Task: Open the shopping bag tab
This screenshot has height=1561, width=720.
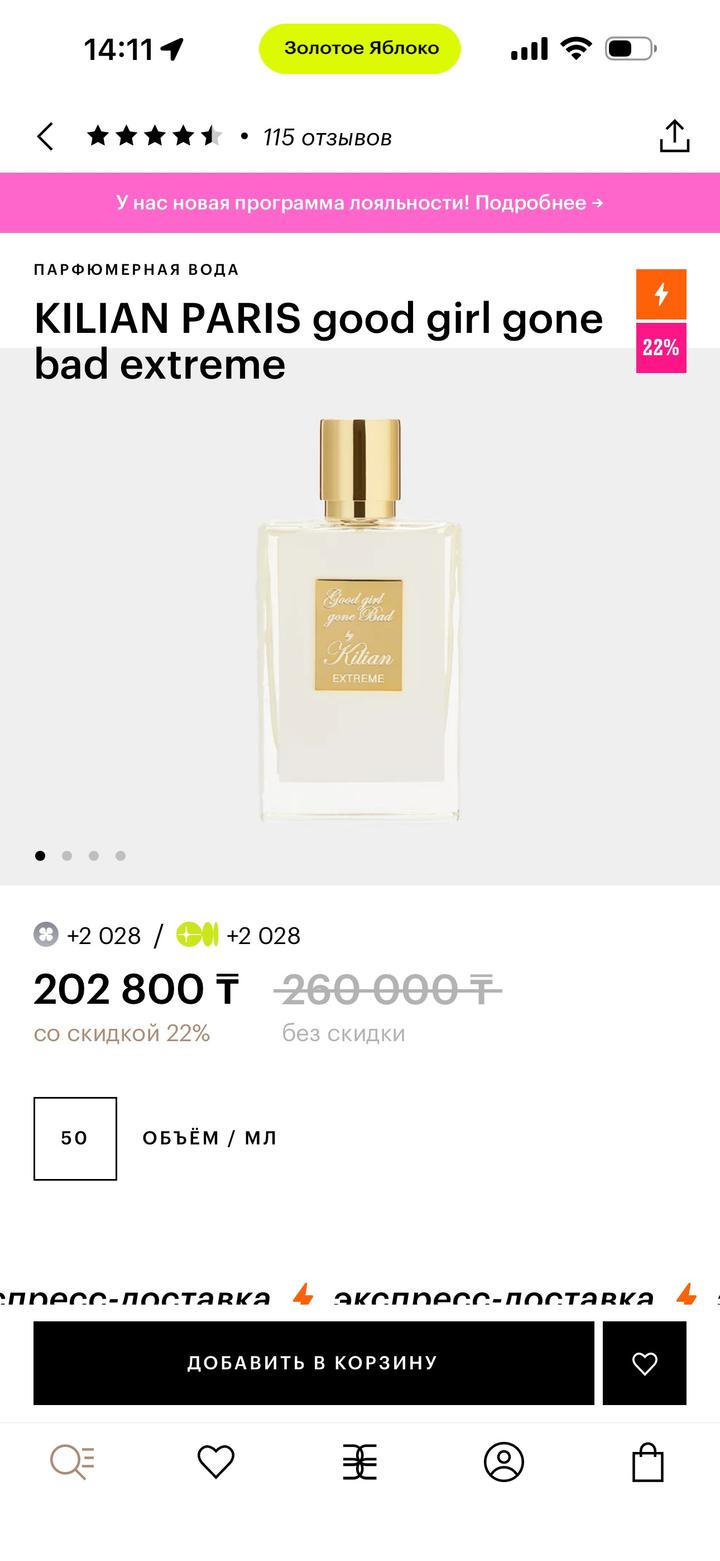Action: coord(648,1462)
